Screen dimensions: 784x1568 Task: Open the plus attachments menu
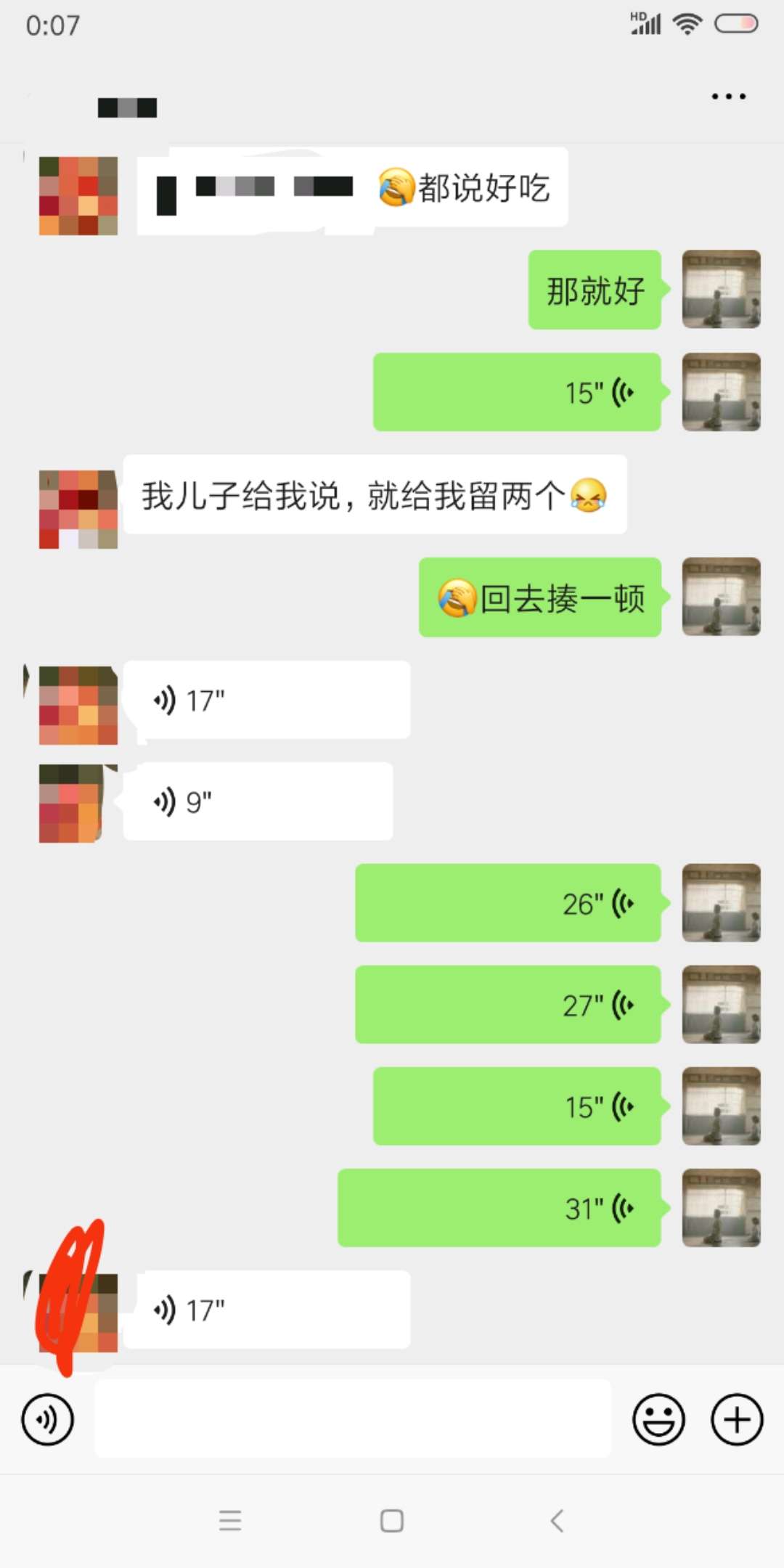tap(736, 1419)
